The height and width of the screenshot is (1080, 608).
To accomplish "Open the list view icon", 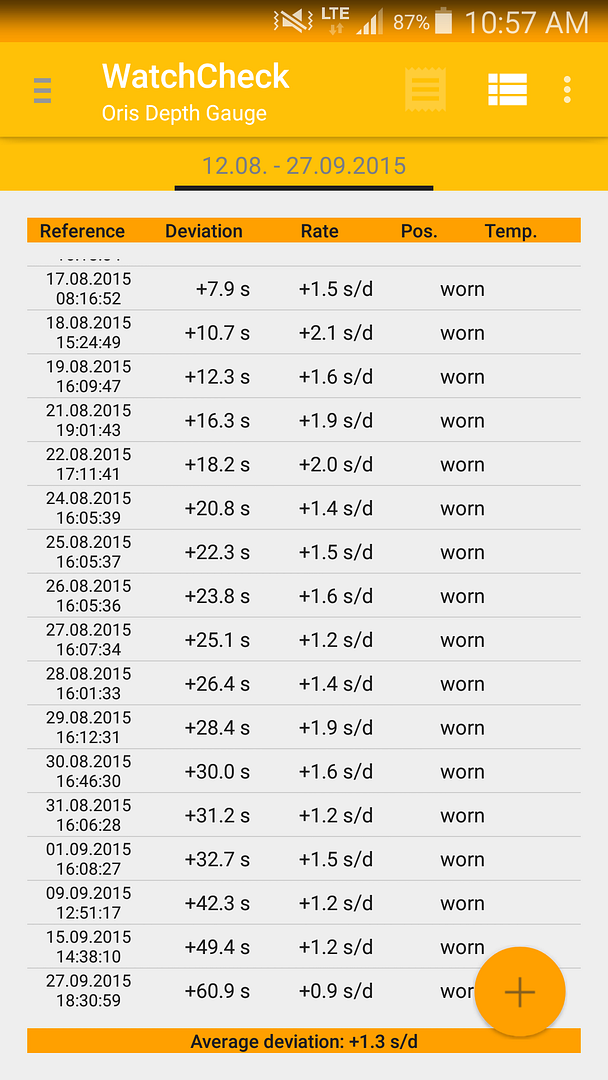I will click(507, 90).
